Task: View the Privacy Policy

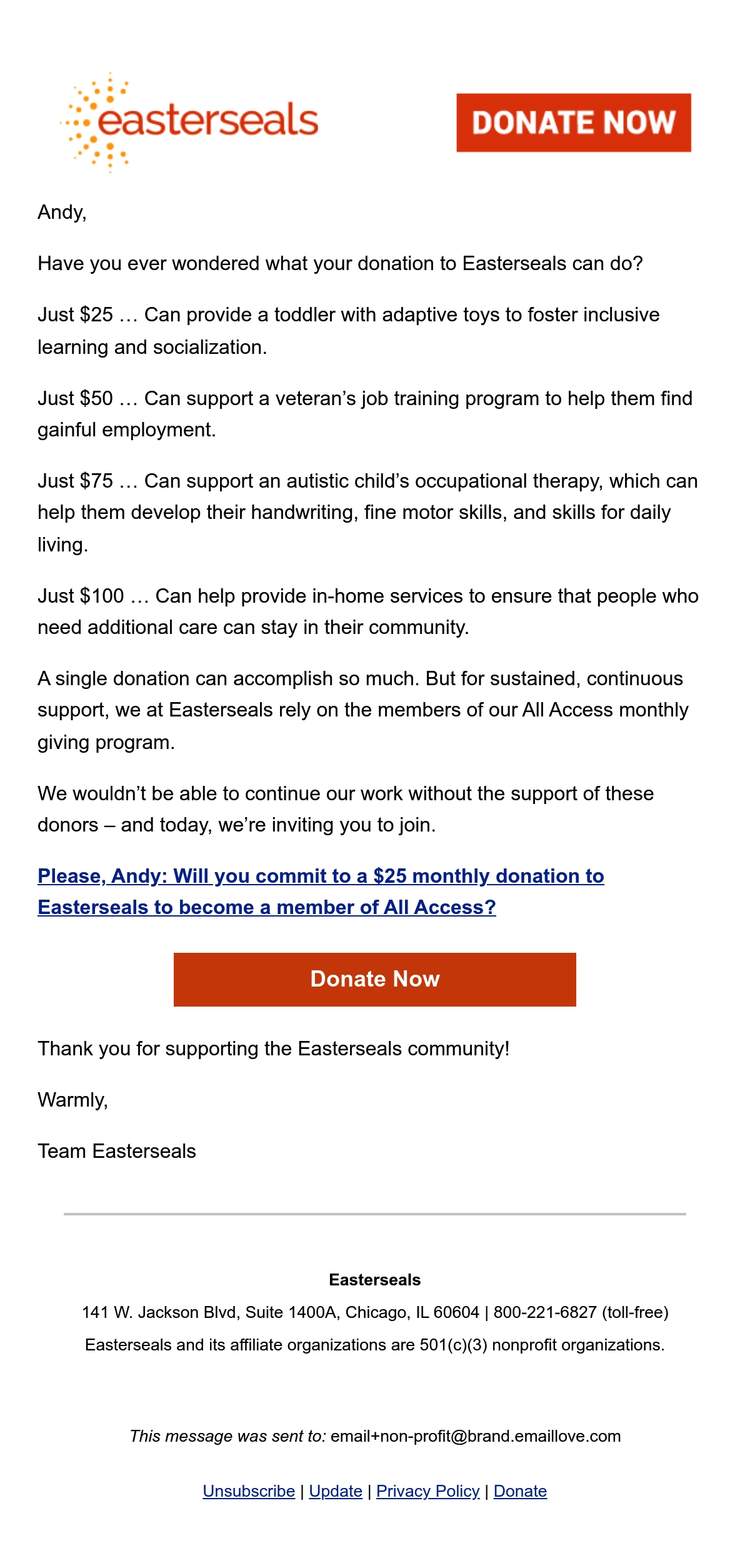Action: point(428,1491)
